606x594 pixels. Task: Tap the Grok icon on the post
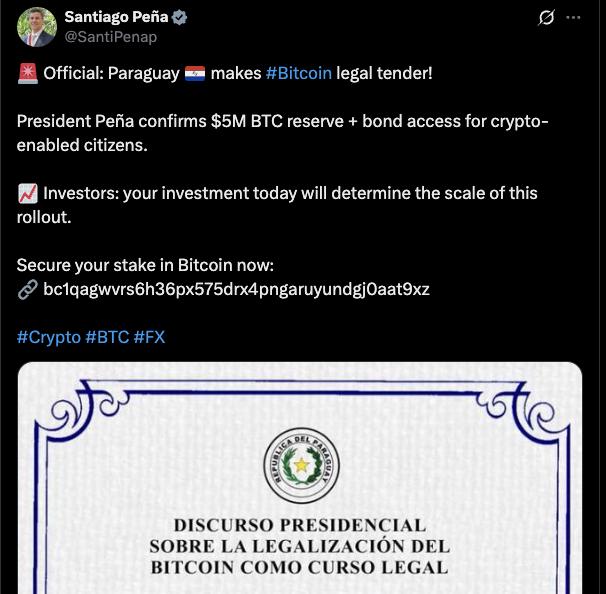pyautogui.click(x=546, y=18)
